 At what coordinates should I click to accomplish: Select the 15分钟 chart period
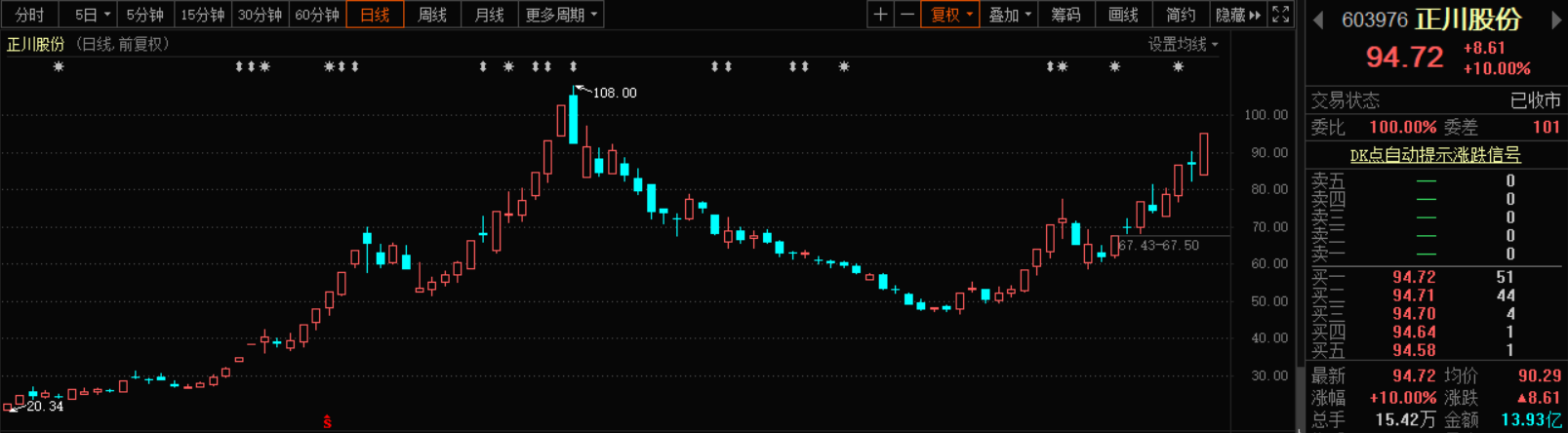(202, 15)
